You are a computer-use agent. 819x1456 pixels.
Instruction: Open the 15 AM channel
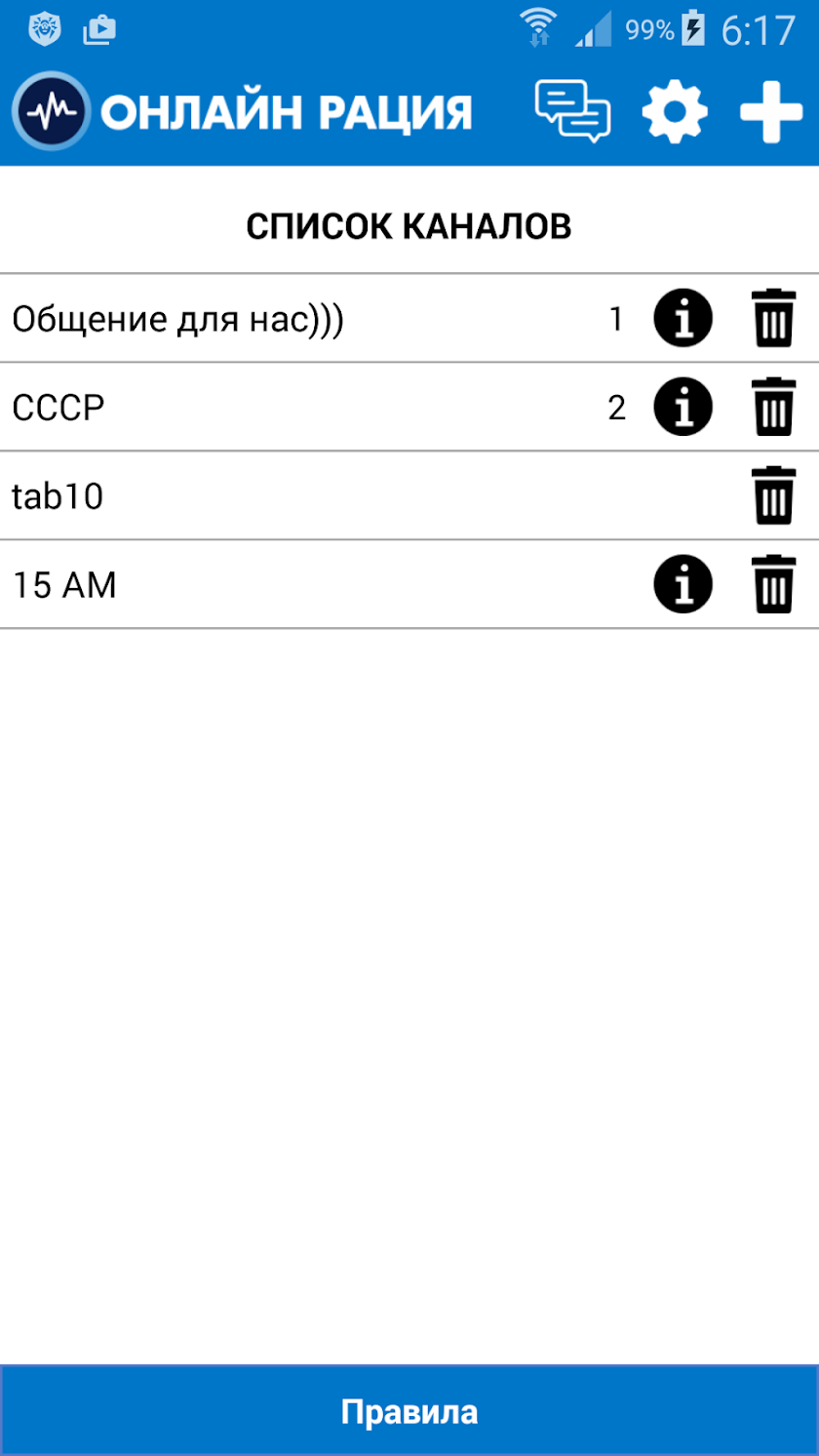click(64, 585)
